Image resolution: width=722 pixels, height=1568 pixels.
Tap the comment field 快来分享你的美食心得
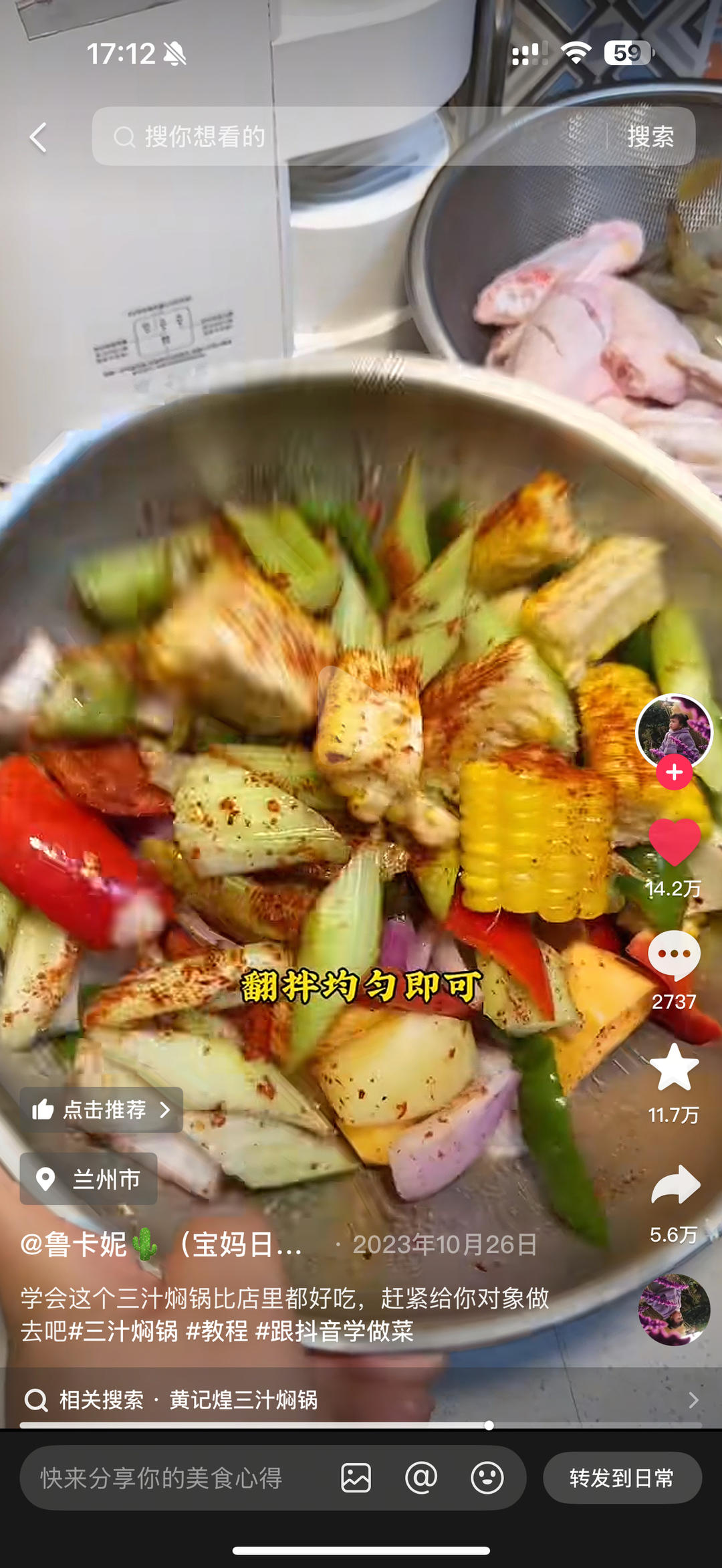pos(162,1478)
